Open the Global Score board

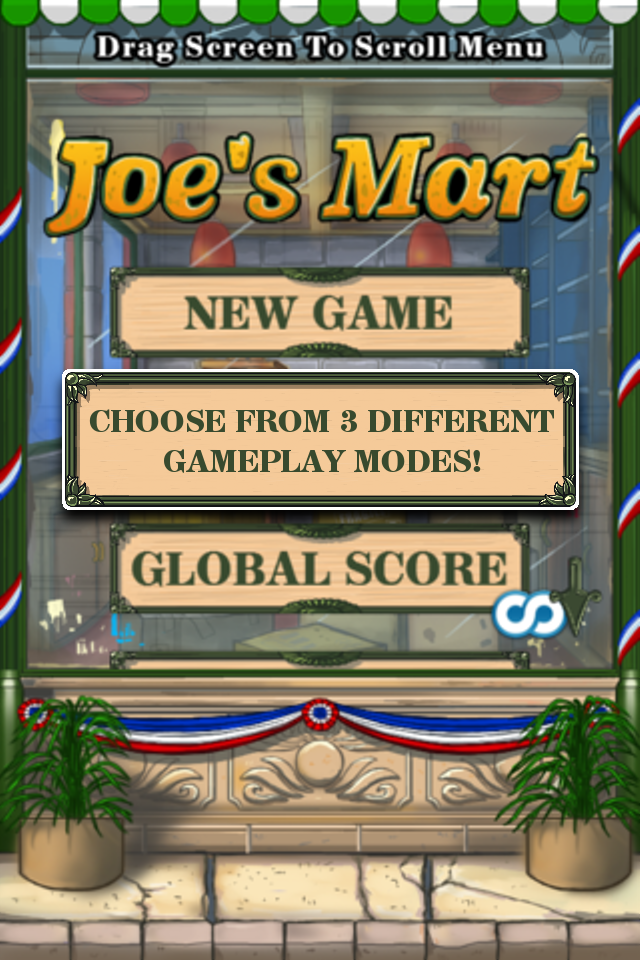[x=319, y=568]
